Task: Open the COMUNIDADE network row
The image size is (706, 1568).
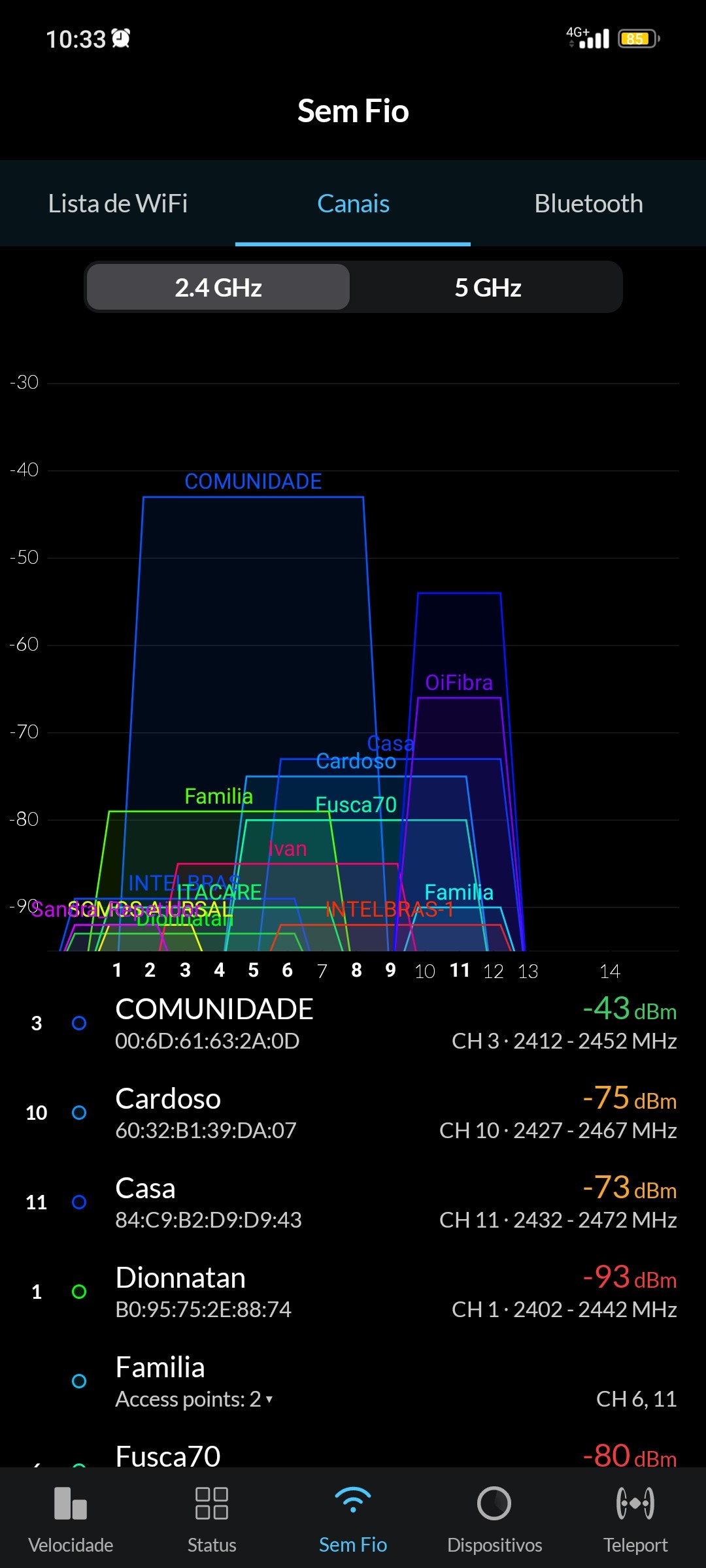Action: point(353,1024)
